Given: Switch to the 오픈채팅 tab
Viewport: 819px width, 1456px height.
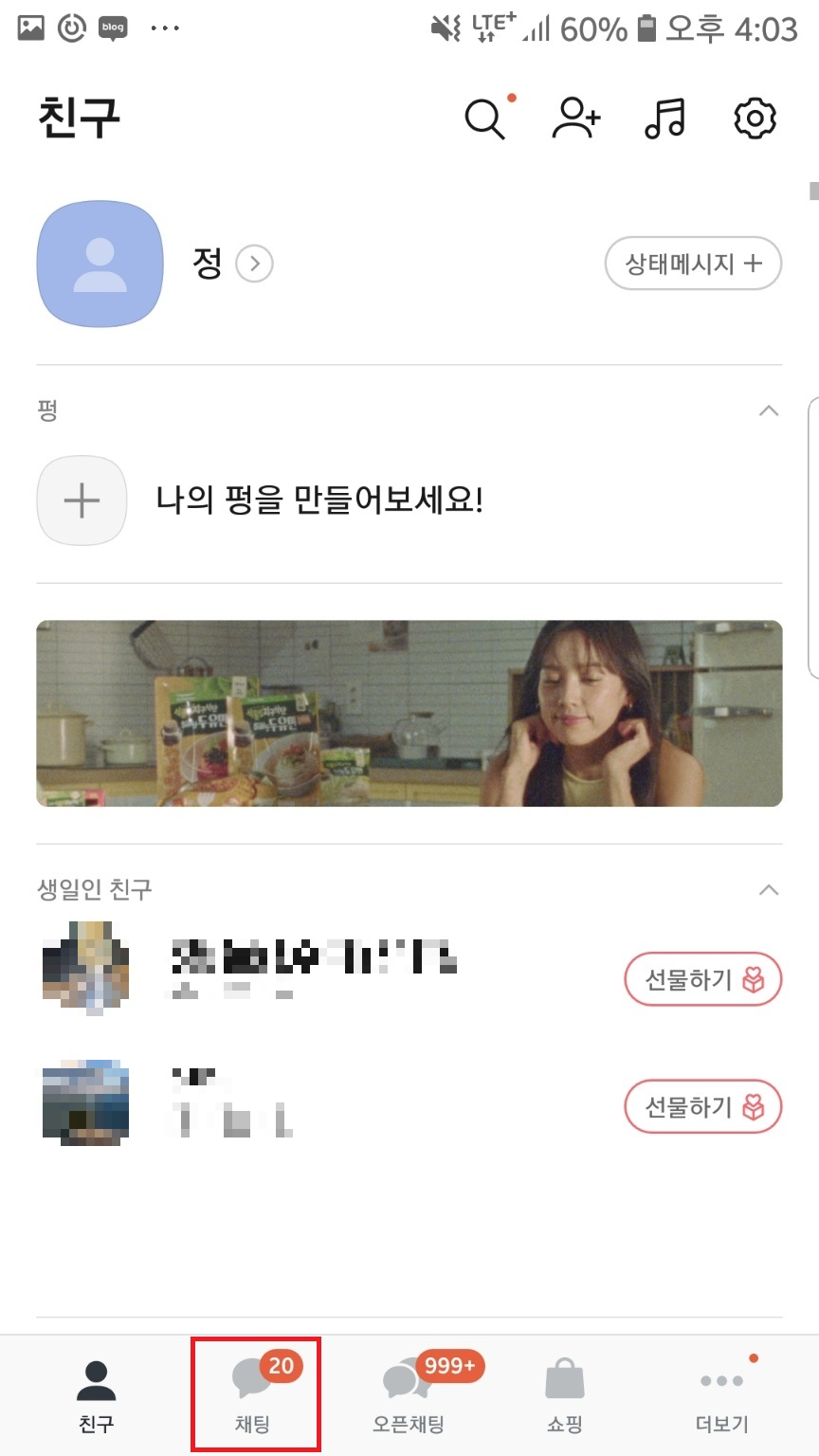Looking at the screenshot, I should (409, 1393).
